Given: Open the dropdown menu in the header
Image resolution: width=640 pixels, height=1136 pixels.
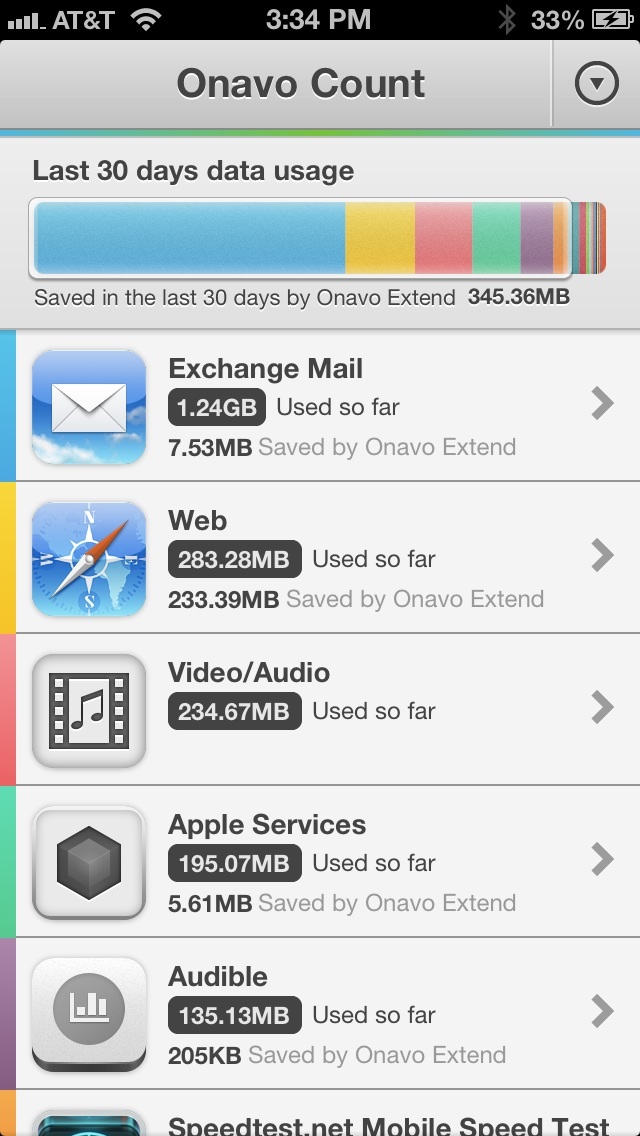Looking at the screenshot, I should click(x=597, y=84).
